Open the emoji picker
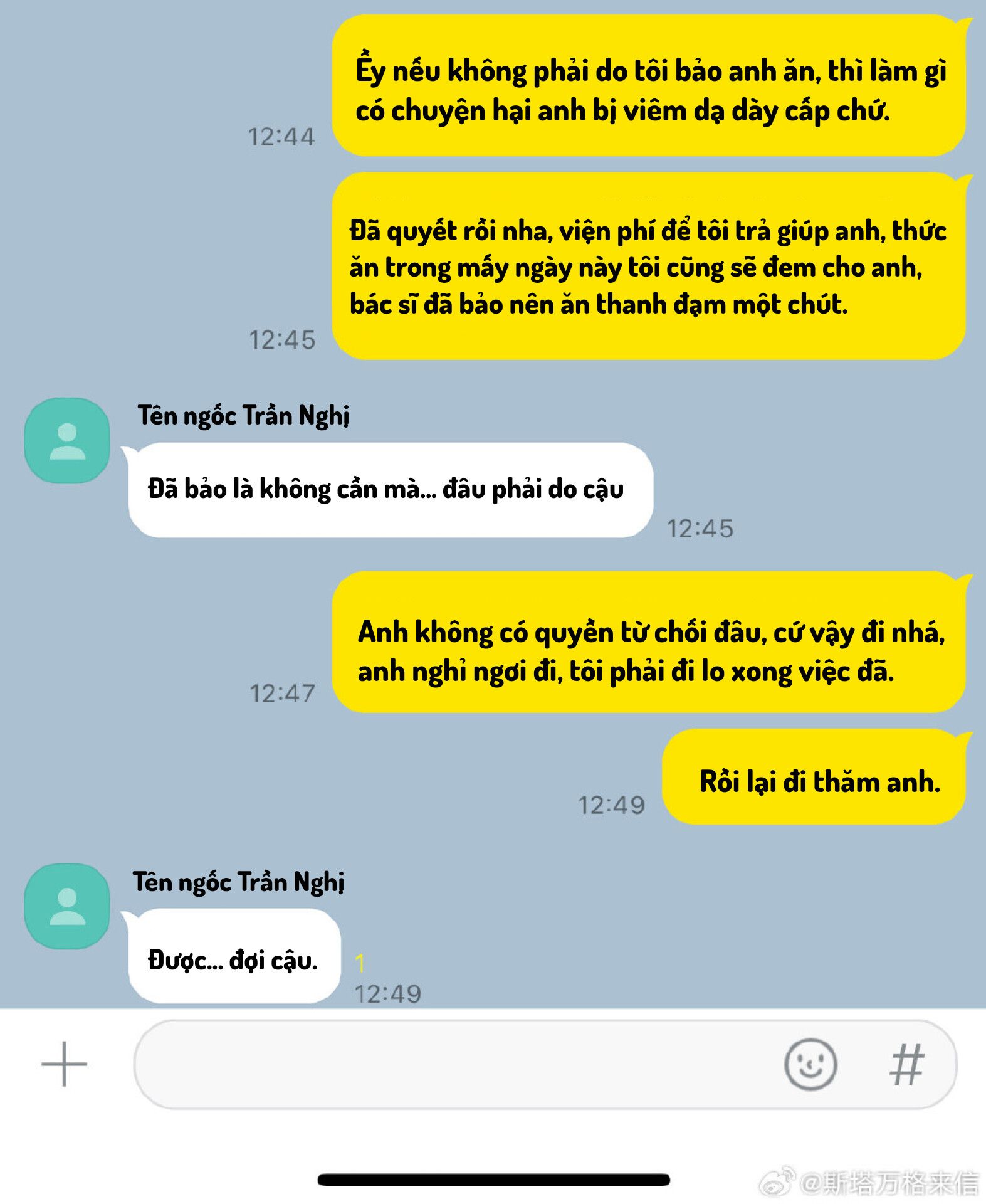 pos(810,1064)
